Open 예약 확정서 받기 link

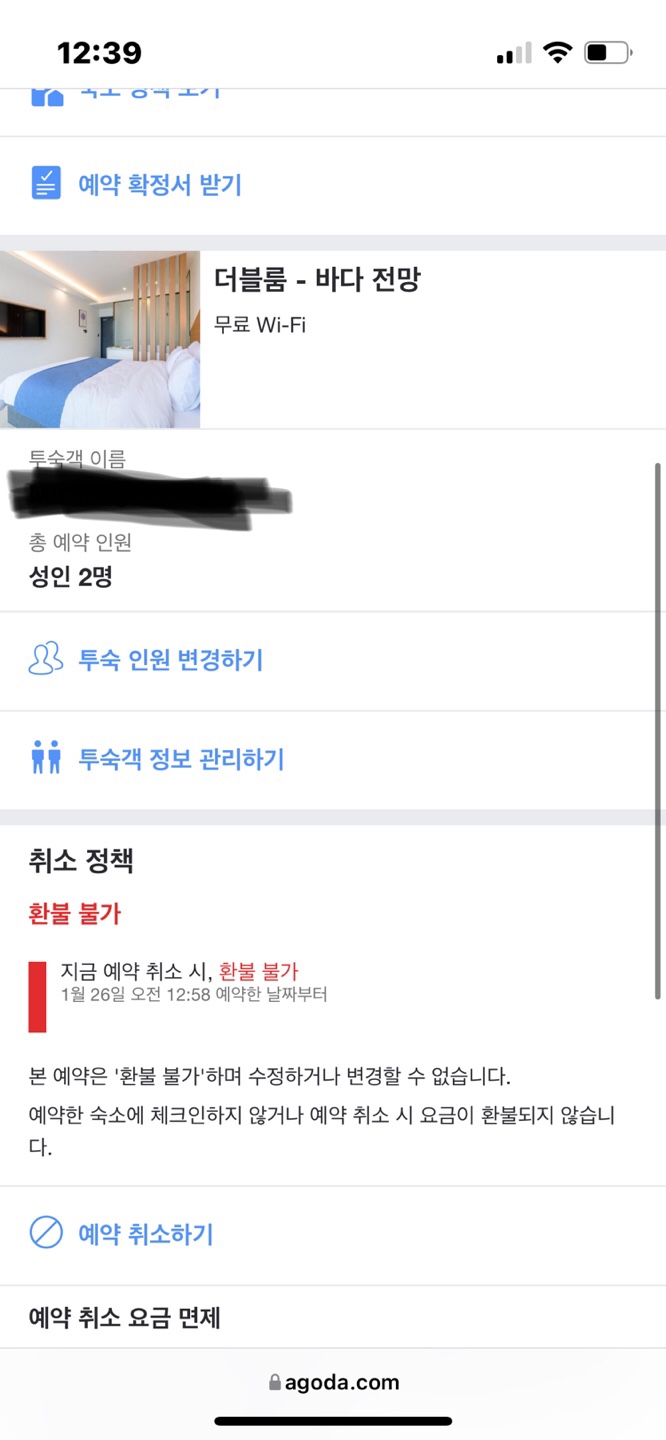point(160,185)
